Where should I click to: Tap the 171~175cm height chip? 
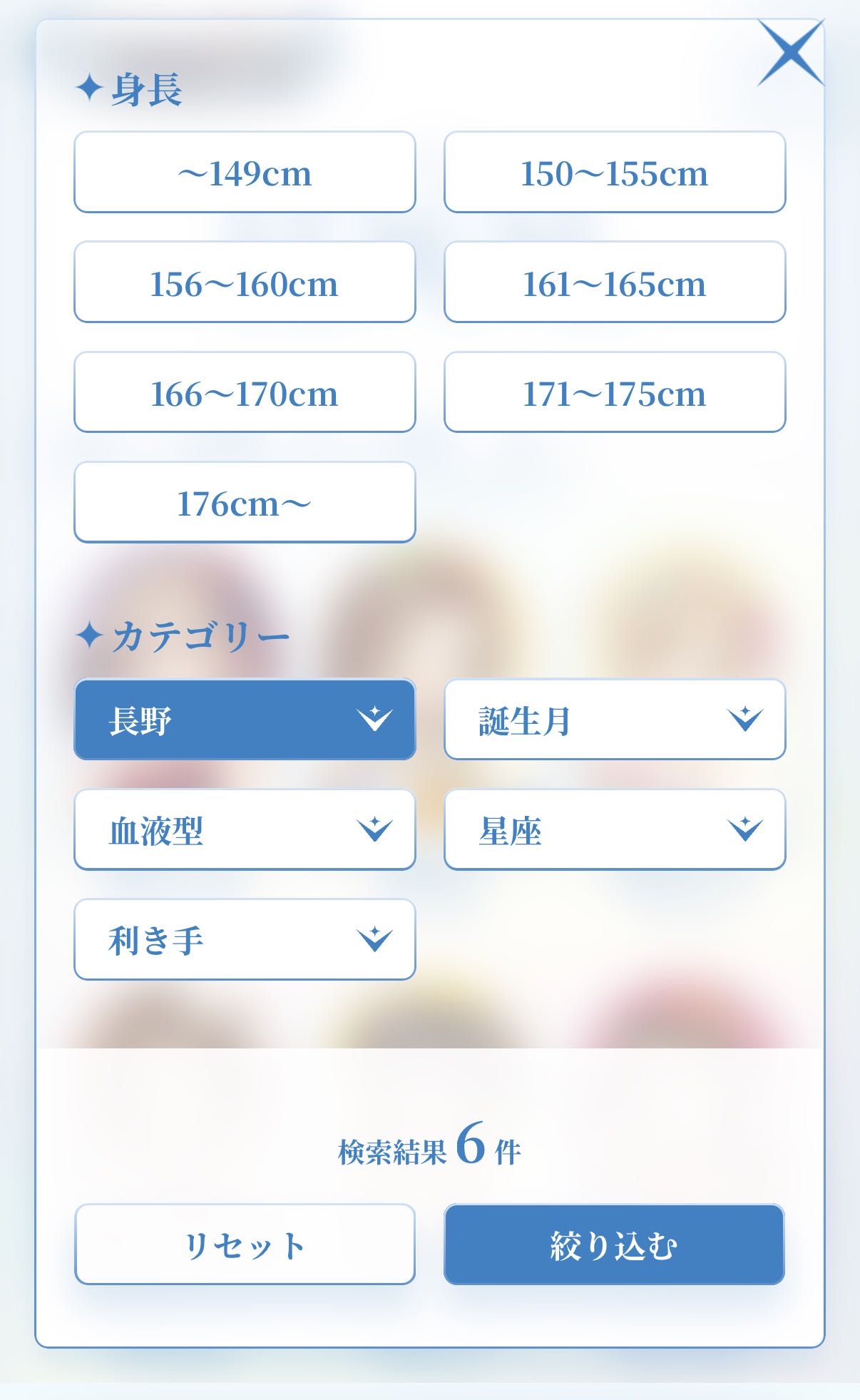[615, 392]
